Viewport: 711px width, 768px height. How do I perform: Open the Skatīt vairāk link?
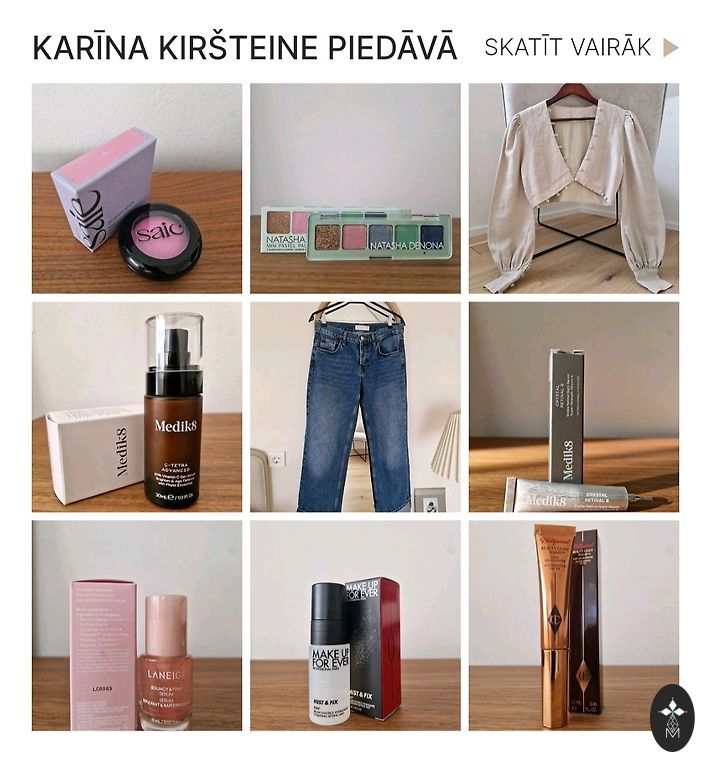click(580, 47)
